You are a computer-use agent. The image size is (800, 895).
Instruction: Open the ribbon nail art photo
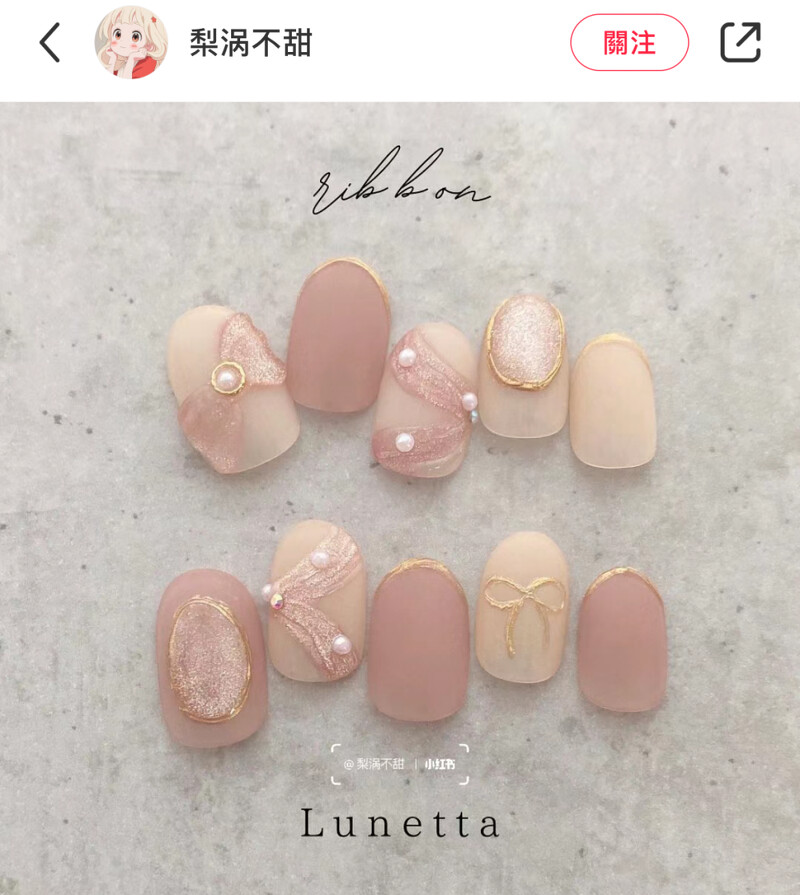(400, 500)
